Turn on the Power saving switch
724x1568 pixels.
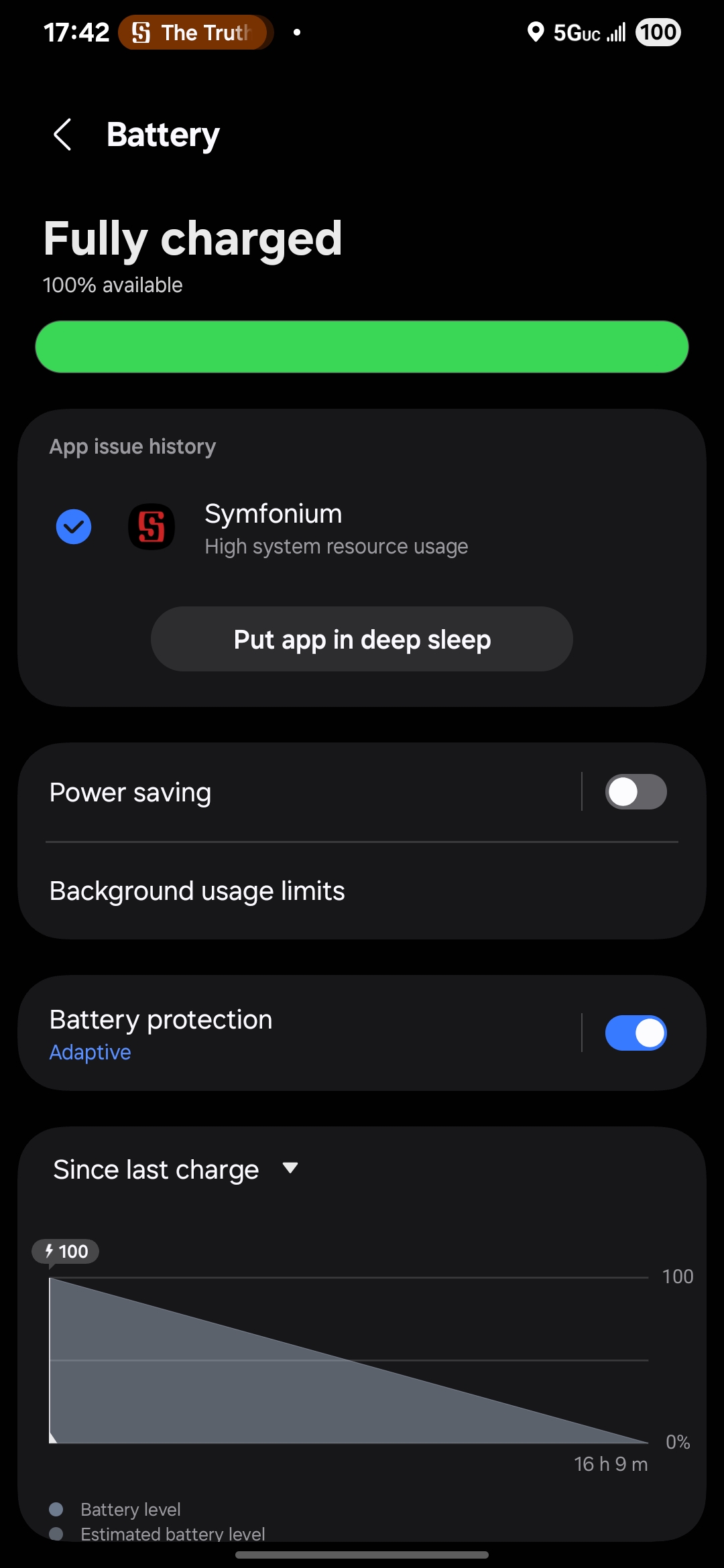tap(636, 792)
